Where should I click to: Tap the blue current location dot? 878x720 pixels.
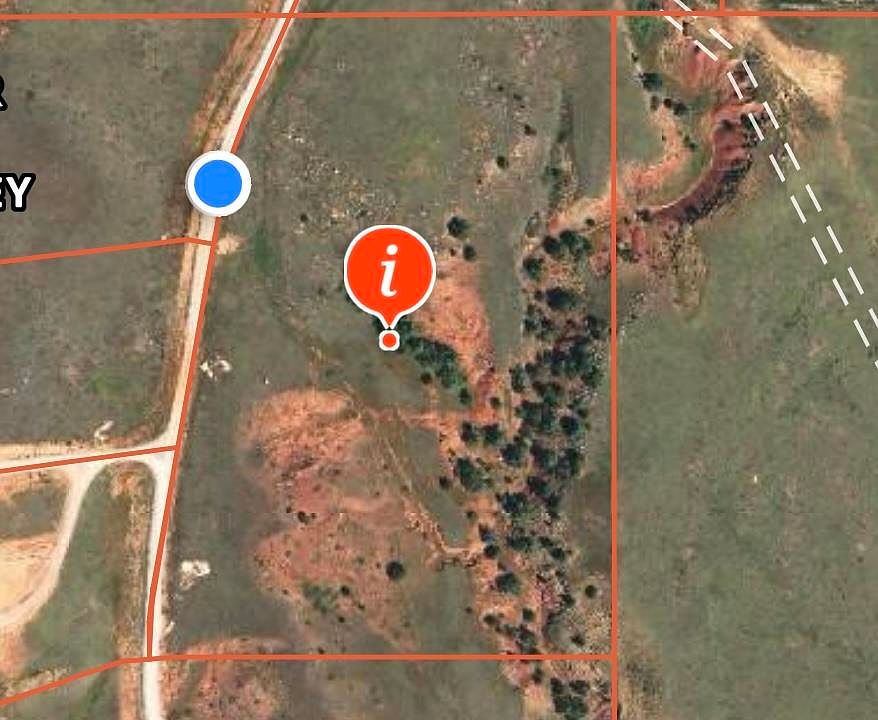coord(218,184)
